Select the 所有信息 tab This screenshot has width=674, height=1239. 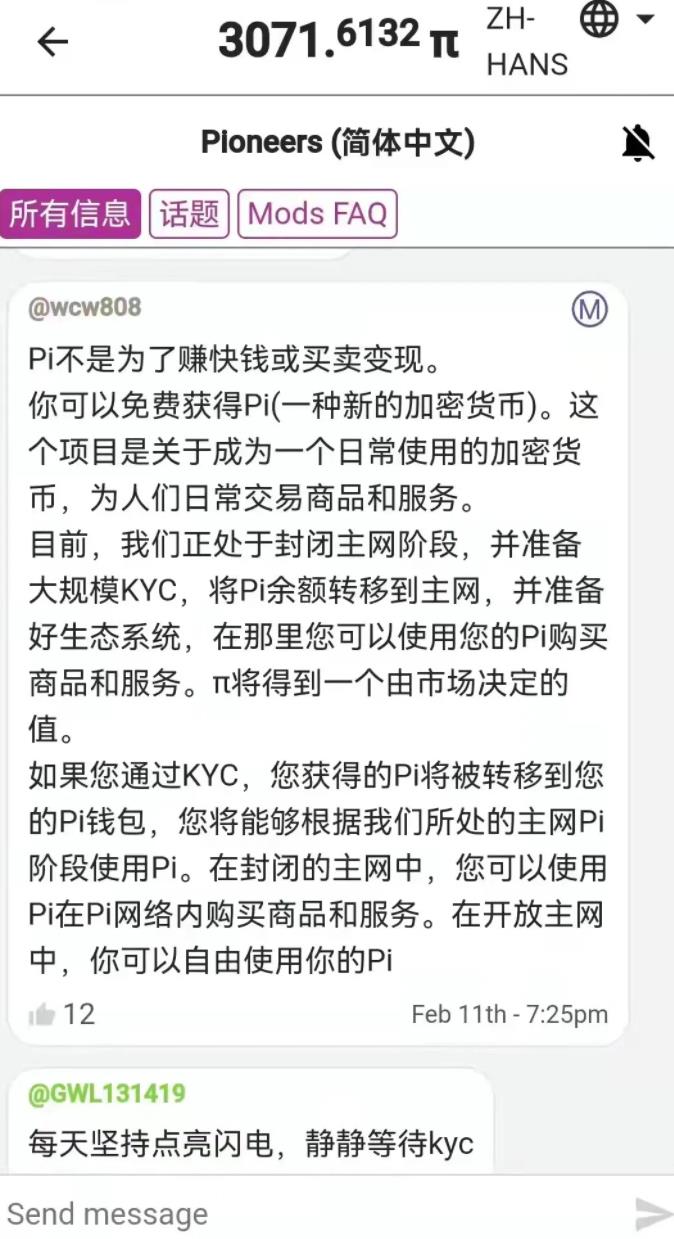click(70, 214)
